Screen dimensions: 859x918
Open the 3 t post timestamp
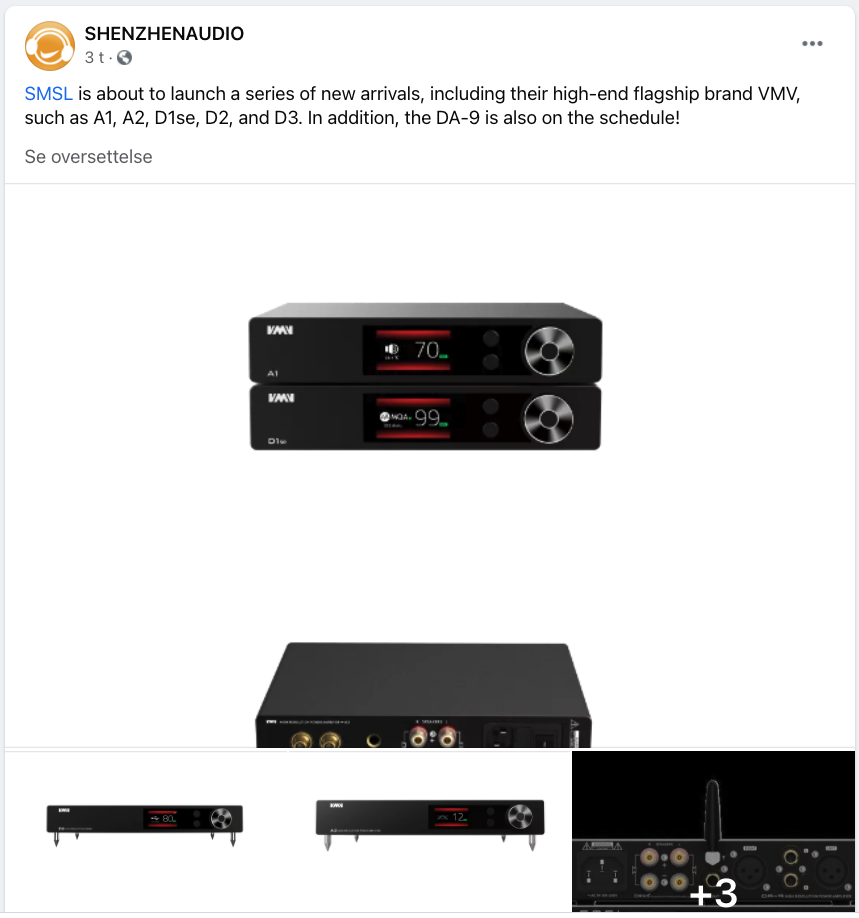coord(94,58)
